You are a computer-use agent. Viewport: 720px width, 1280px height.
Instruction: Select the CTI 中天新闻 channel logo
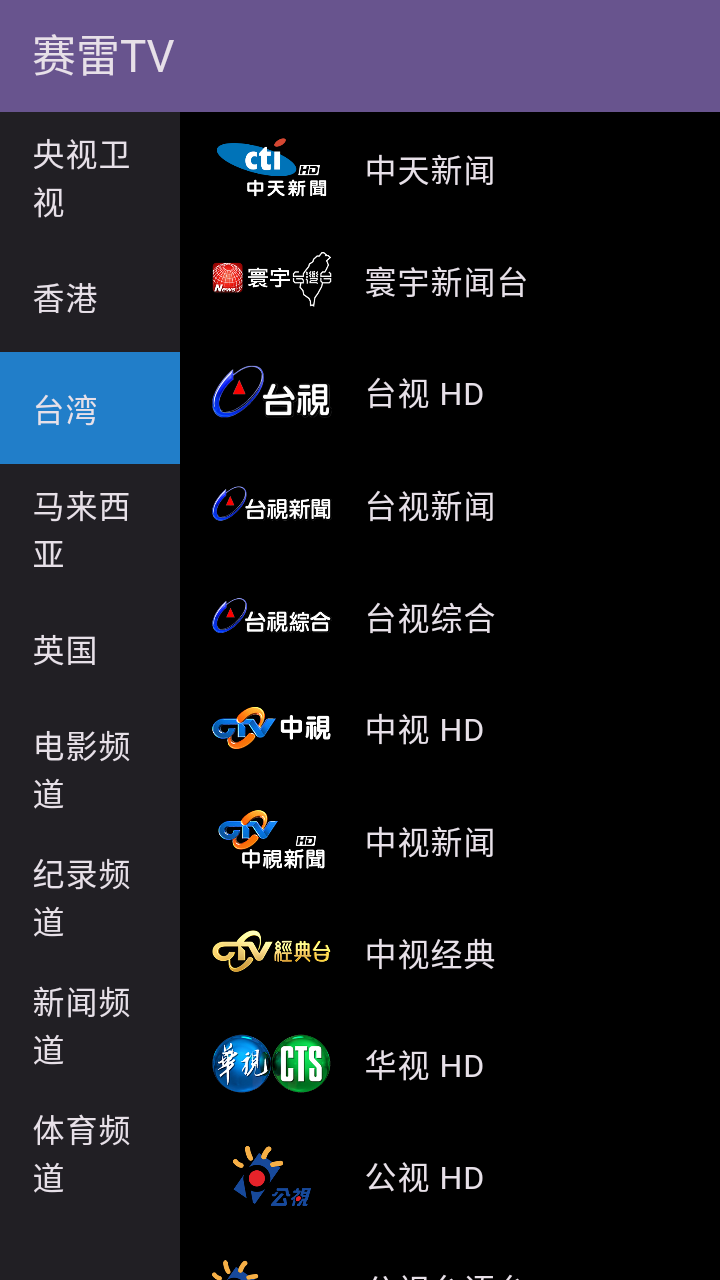tap(271, 170)
